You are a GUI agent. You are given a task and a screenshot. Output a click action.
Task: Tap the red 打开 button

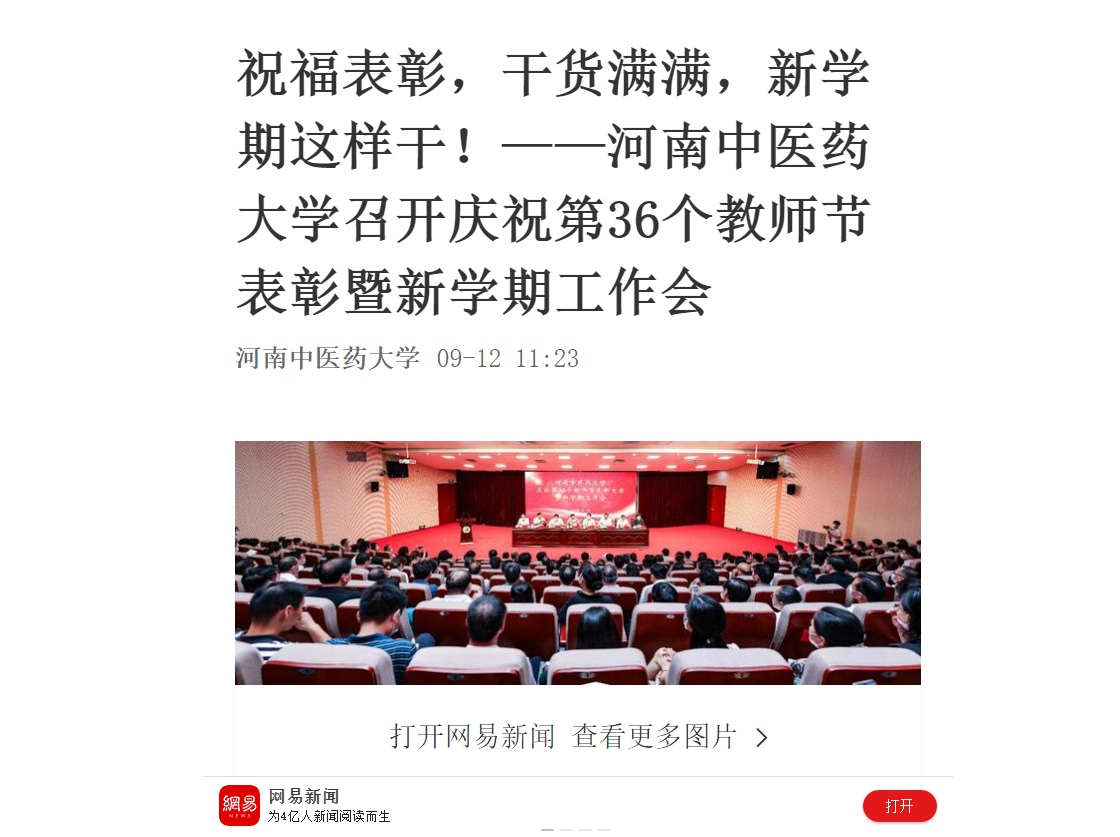pos(899,806)
